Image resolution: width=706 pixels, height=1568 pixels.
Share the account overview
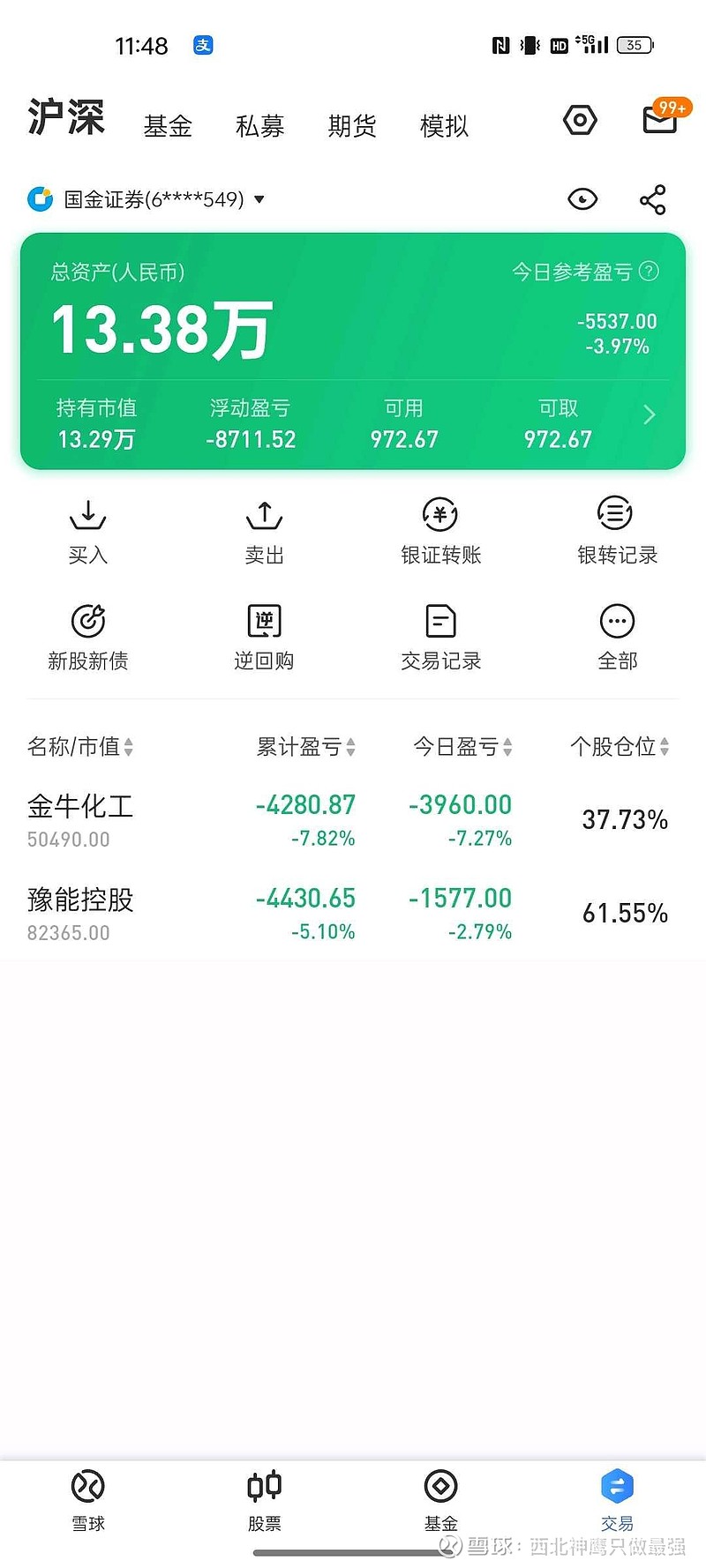pos(652,200)
